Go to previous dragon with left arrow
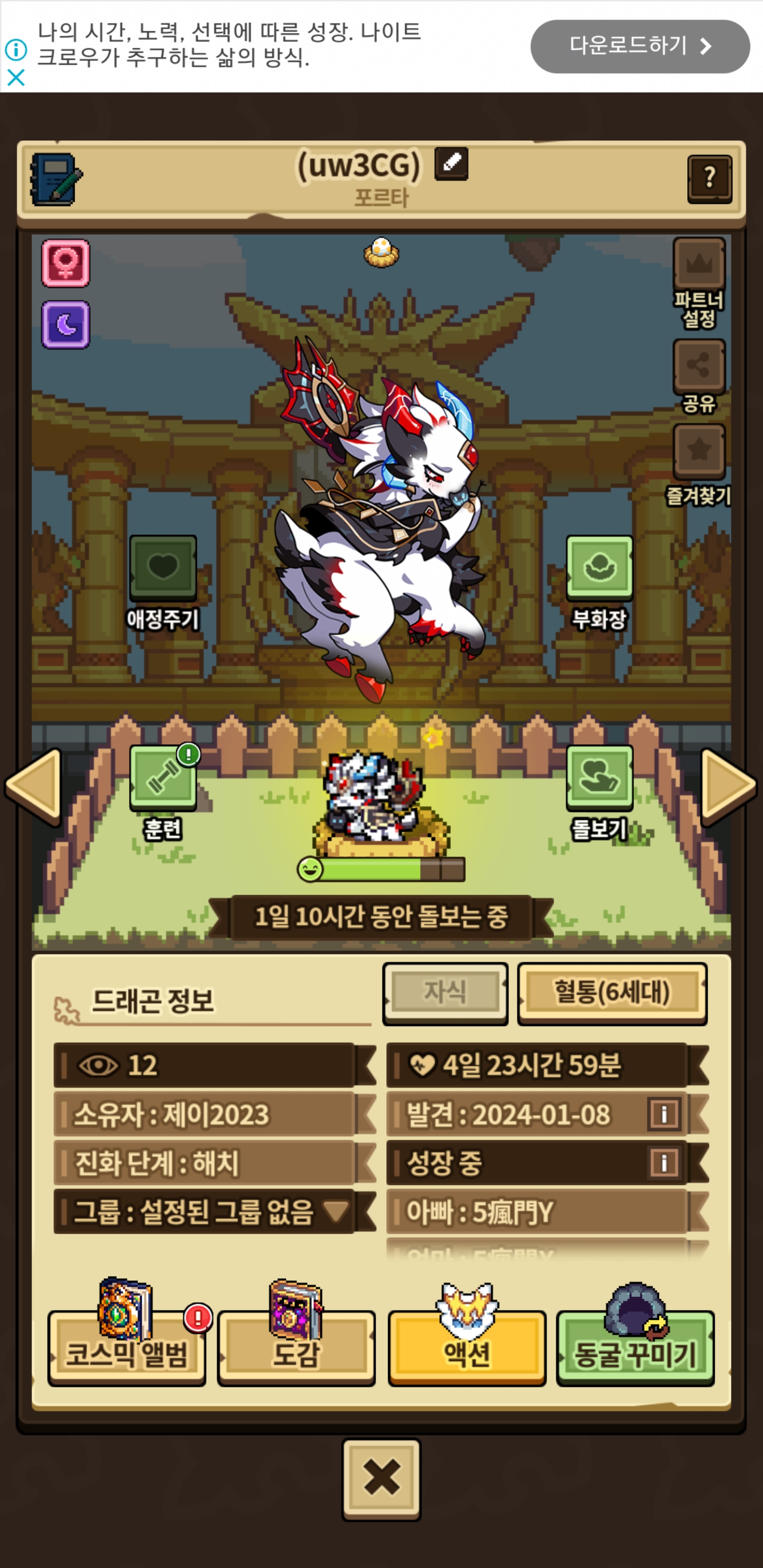The height and width of the screenshot is (1568, 763). [33, 786]
